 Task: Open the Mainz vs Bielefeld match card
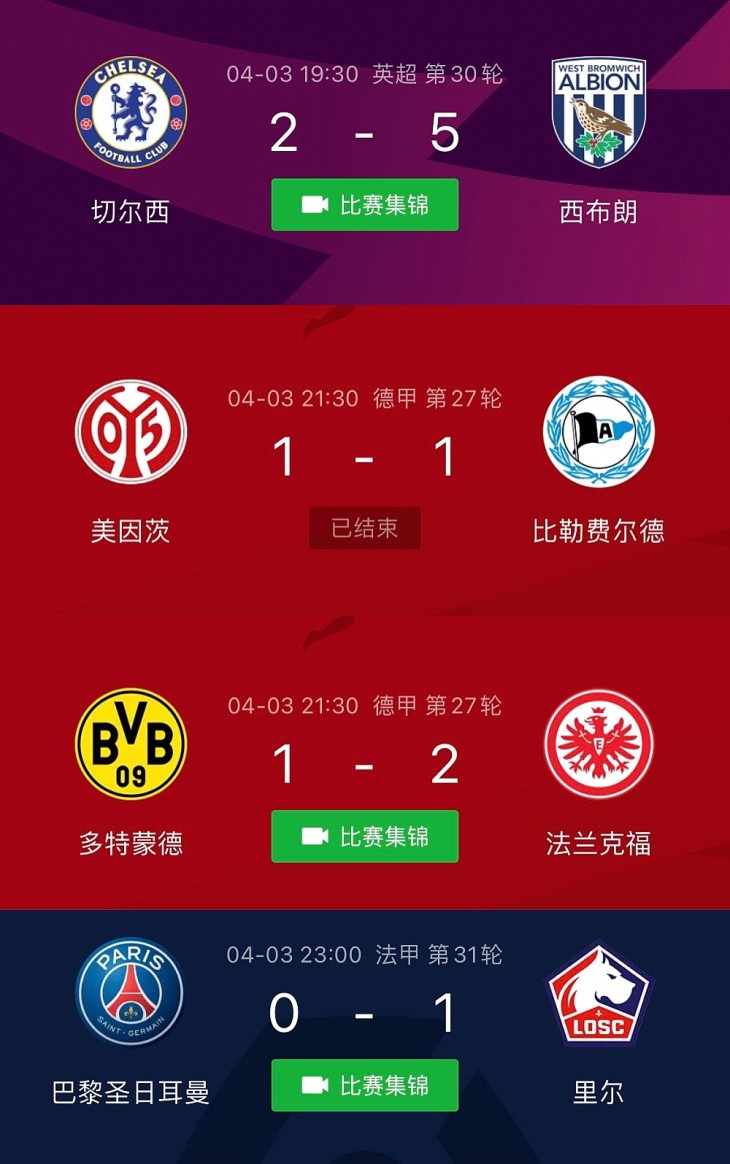pos(364,458)
